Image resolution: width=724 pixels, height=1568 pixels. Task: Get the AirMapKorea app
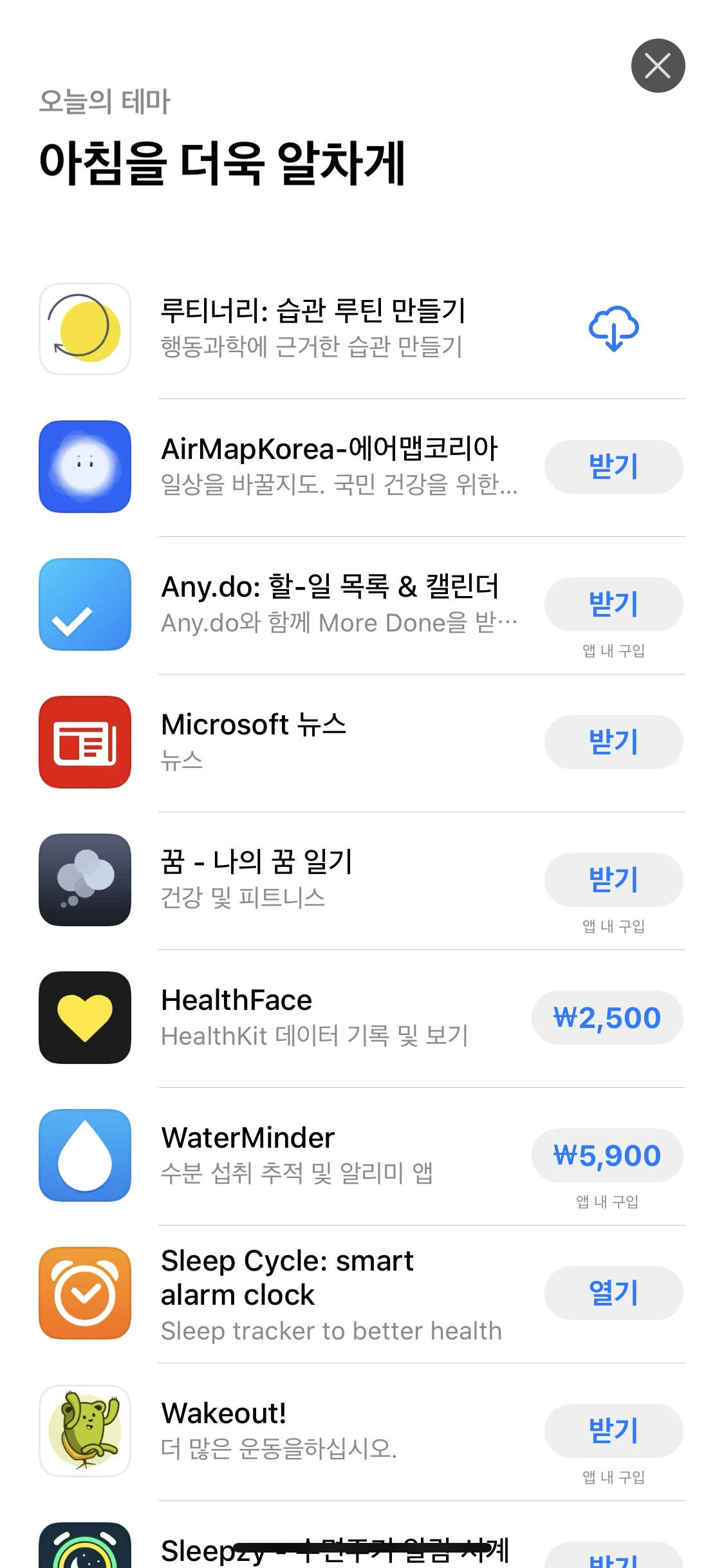tap(613, 467)
